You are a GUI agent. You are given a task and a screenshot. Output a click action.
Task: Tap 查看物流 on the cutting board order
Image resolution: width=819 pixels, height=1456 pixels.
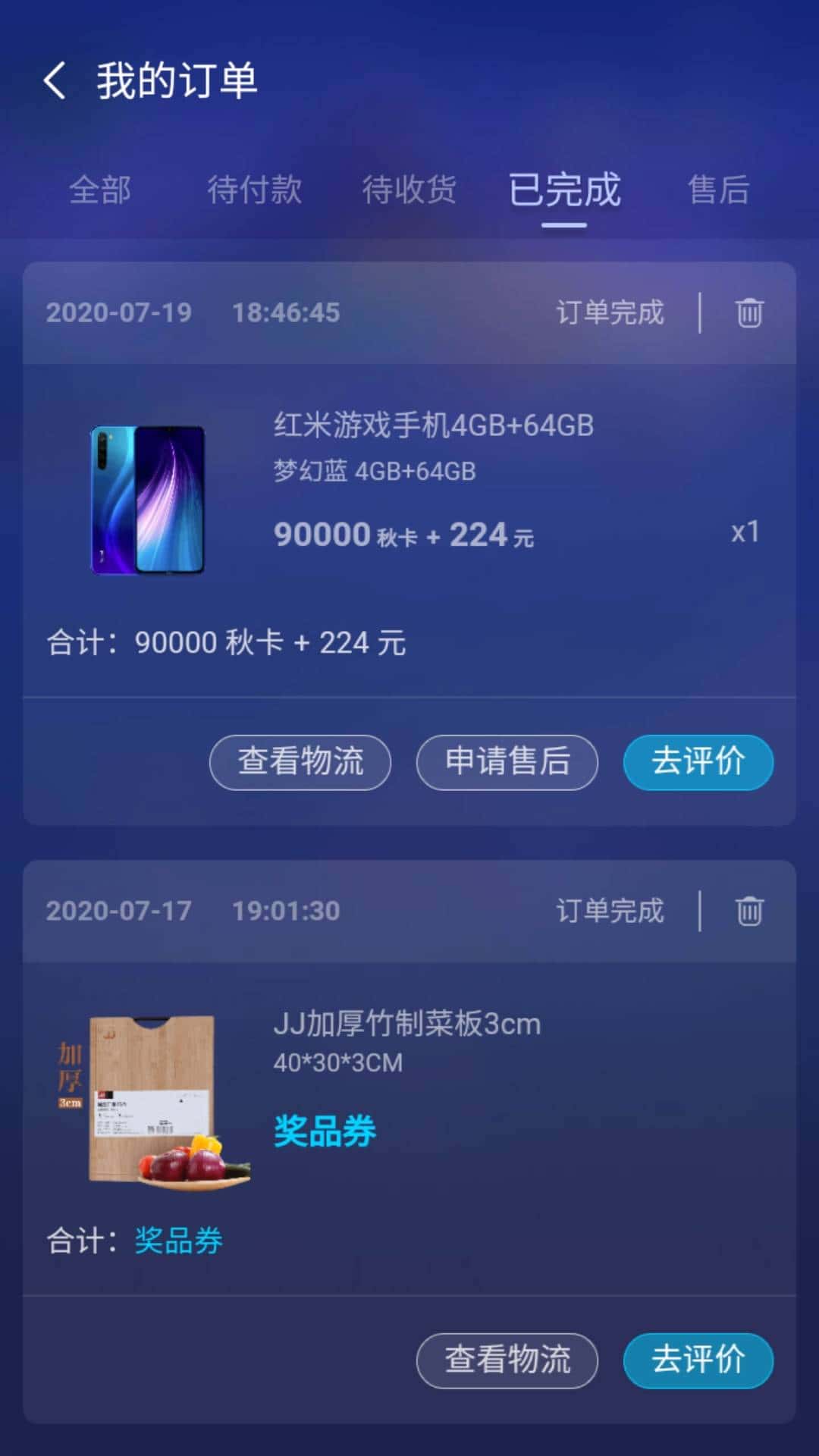click(x=506, y=1360)
